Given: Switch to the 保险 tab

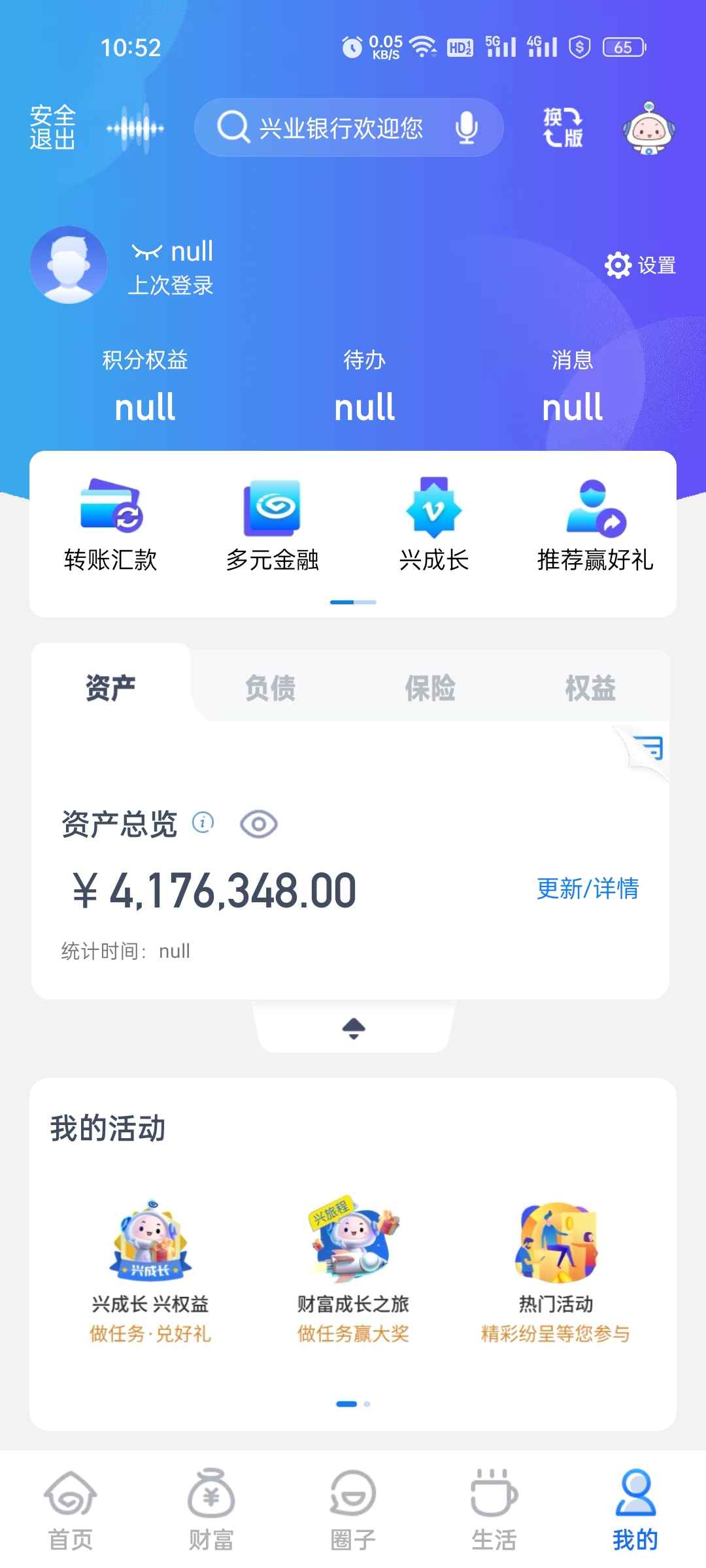Looking at the screenshot, I should pos(430,688).
